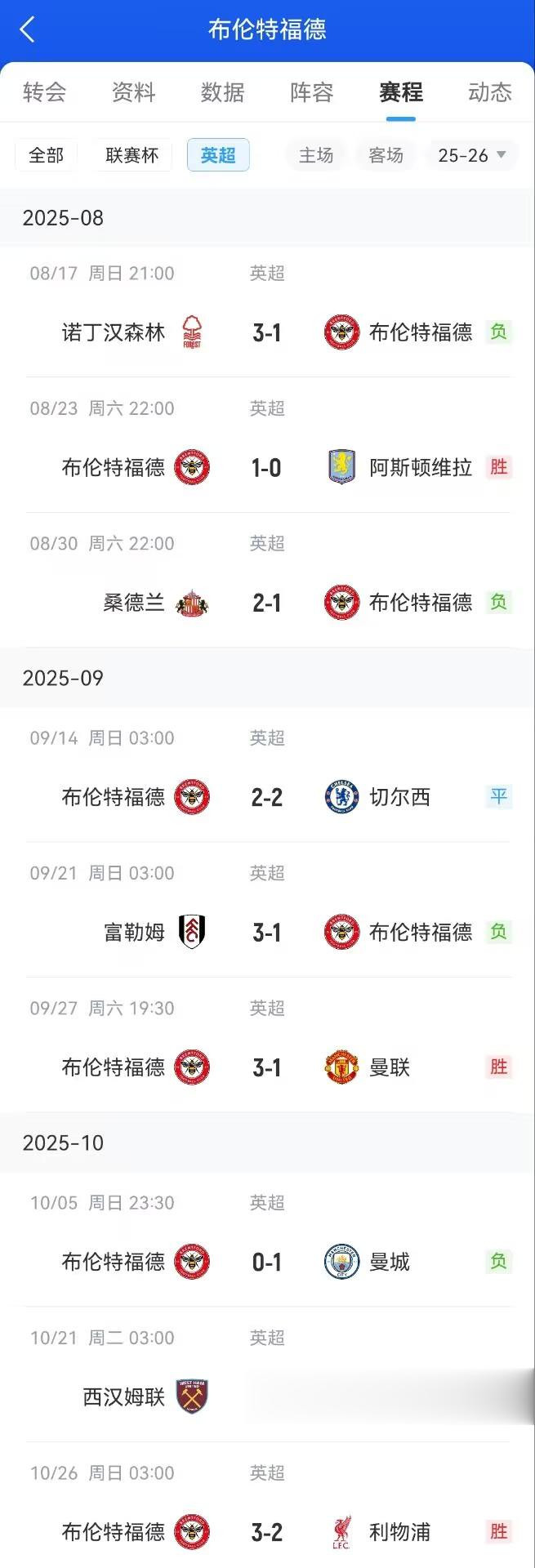The image size is (535, 1568).
Task: Switch to the 资料 tab
Action: pos(133,92)
